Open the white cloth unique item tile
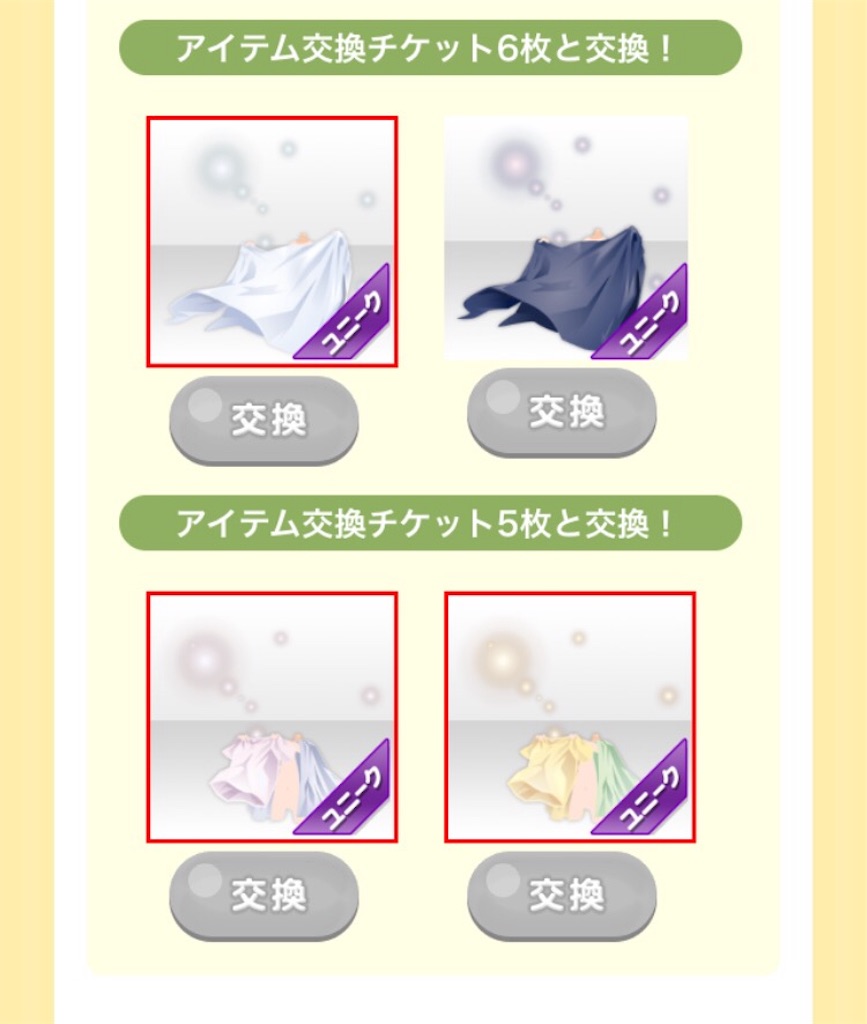The height and width of the screenshot is (1024, 867). 272,241
